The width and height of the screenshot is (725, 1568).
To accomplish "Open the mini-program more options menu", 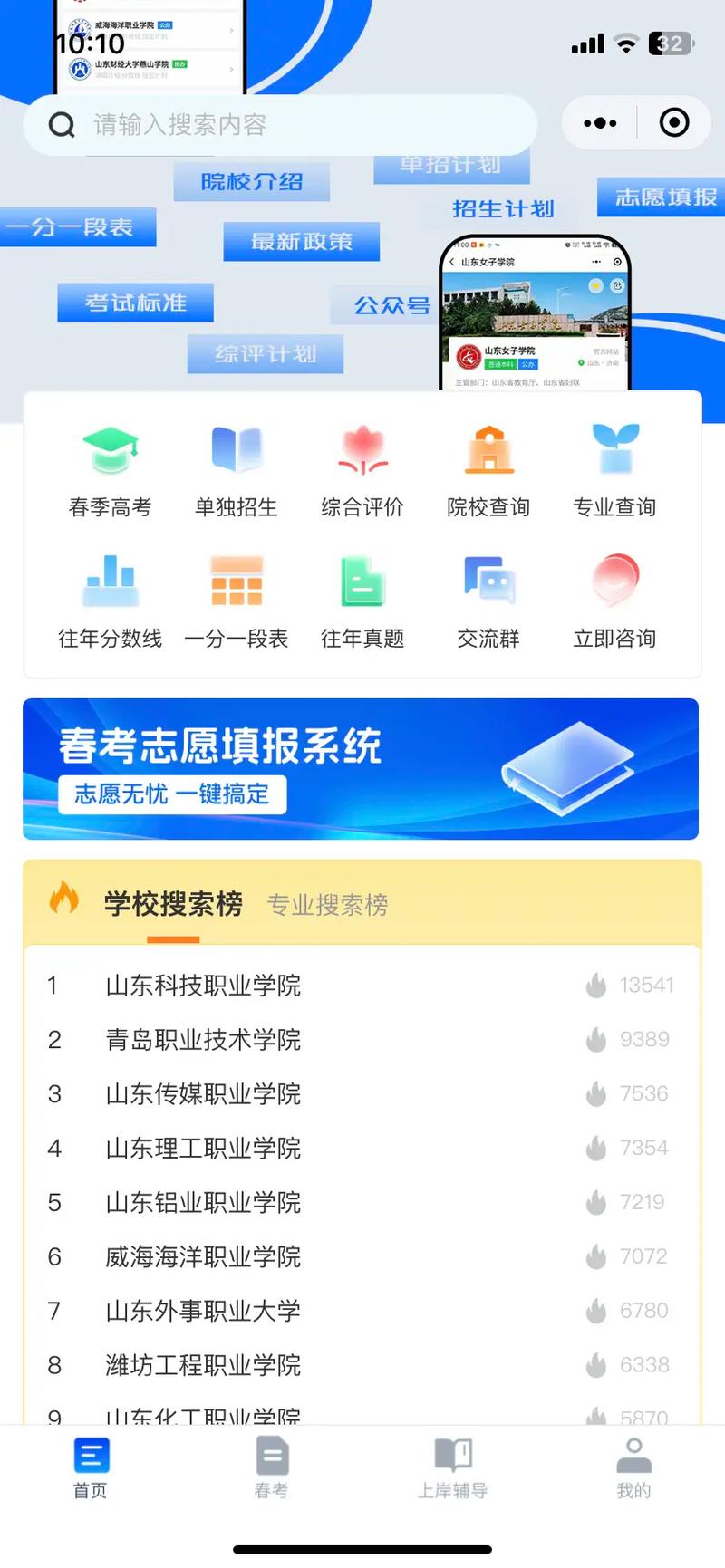I will (x=598, y=122).
